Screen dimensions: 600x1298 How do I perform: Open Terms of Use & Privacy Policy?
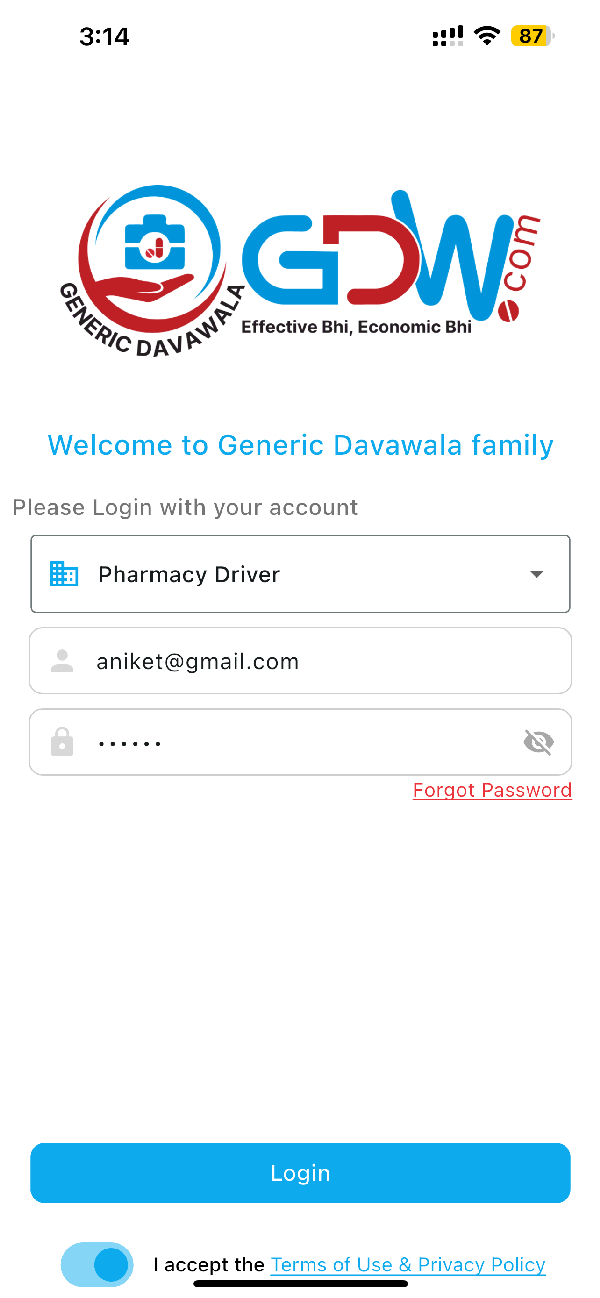click(408, 1265)
